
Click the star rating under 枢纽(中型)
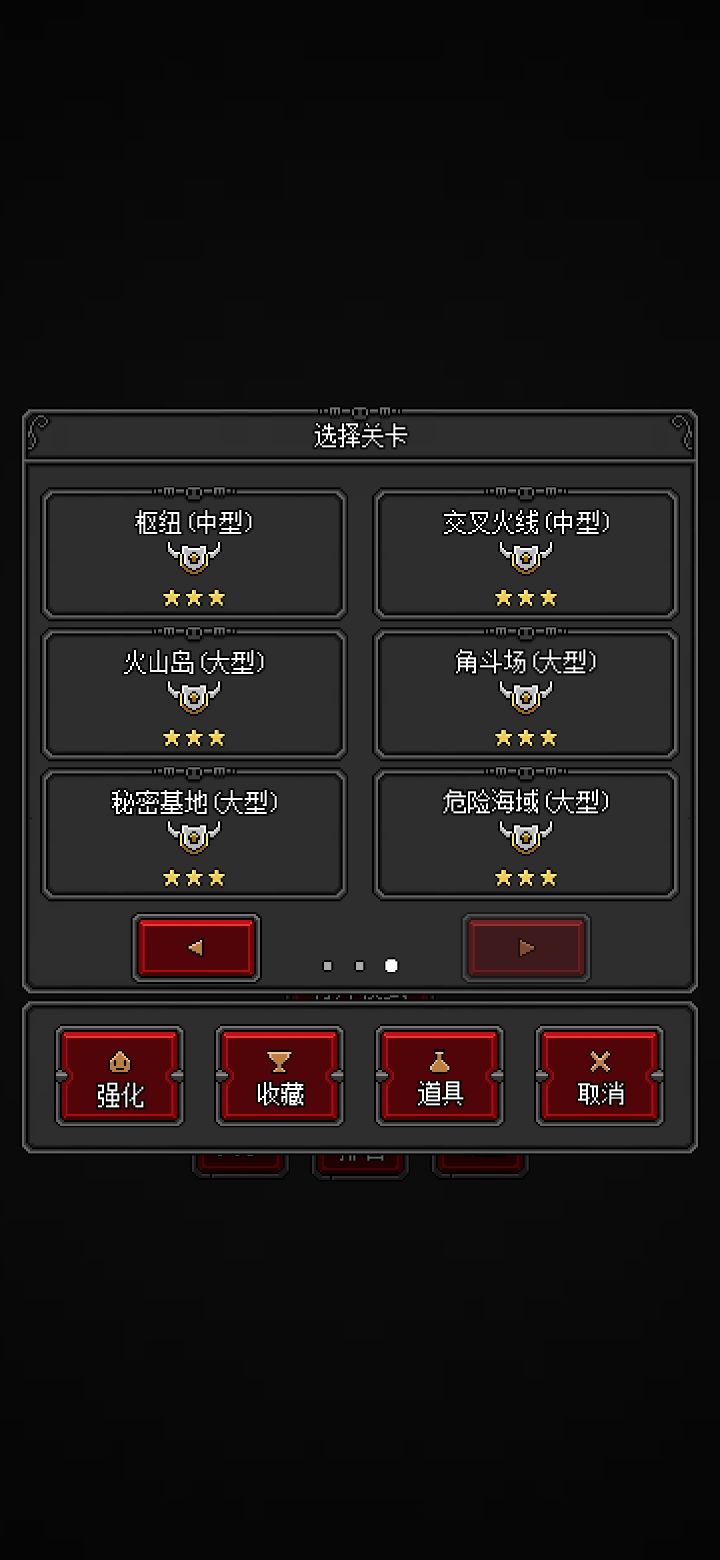tap(194, 596)
